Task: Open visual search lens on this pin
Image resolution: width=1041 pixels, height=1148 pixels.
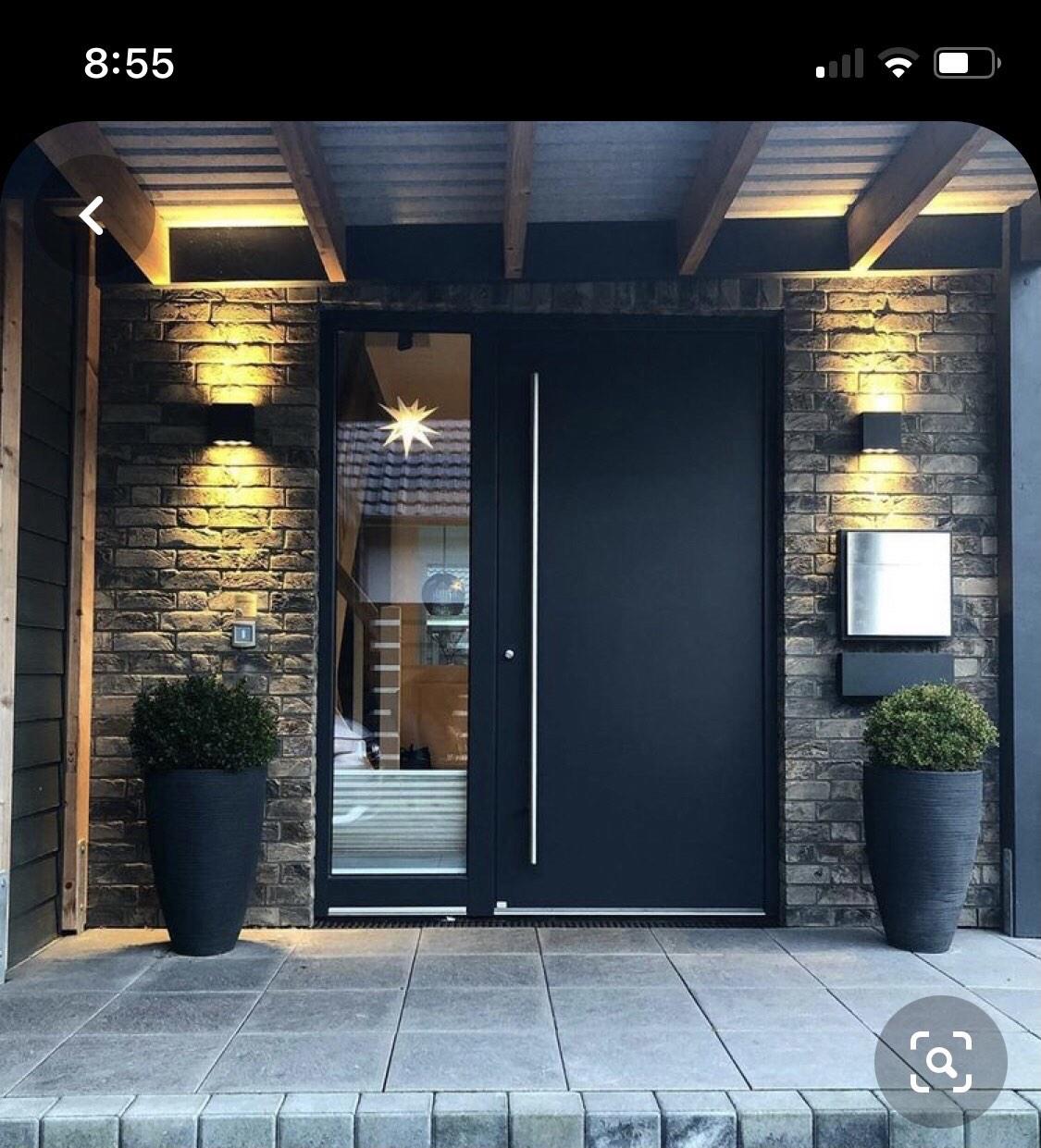Action: [x=940, y=1061]
